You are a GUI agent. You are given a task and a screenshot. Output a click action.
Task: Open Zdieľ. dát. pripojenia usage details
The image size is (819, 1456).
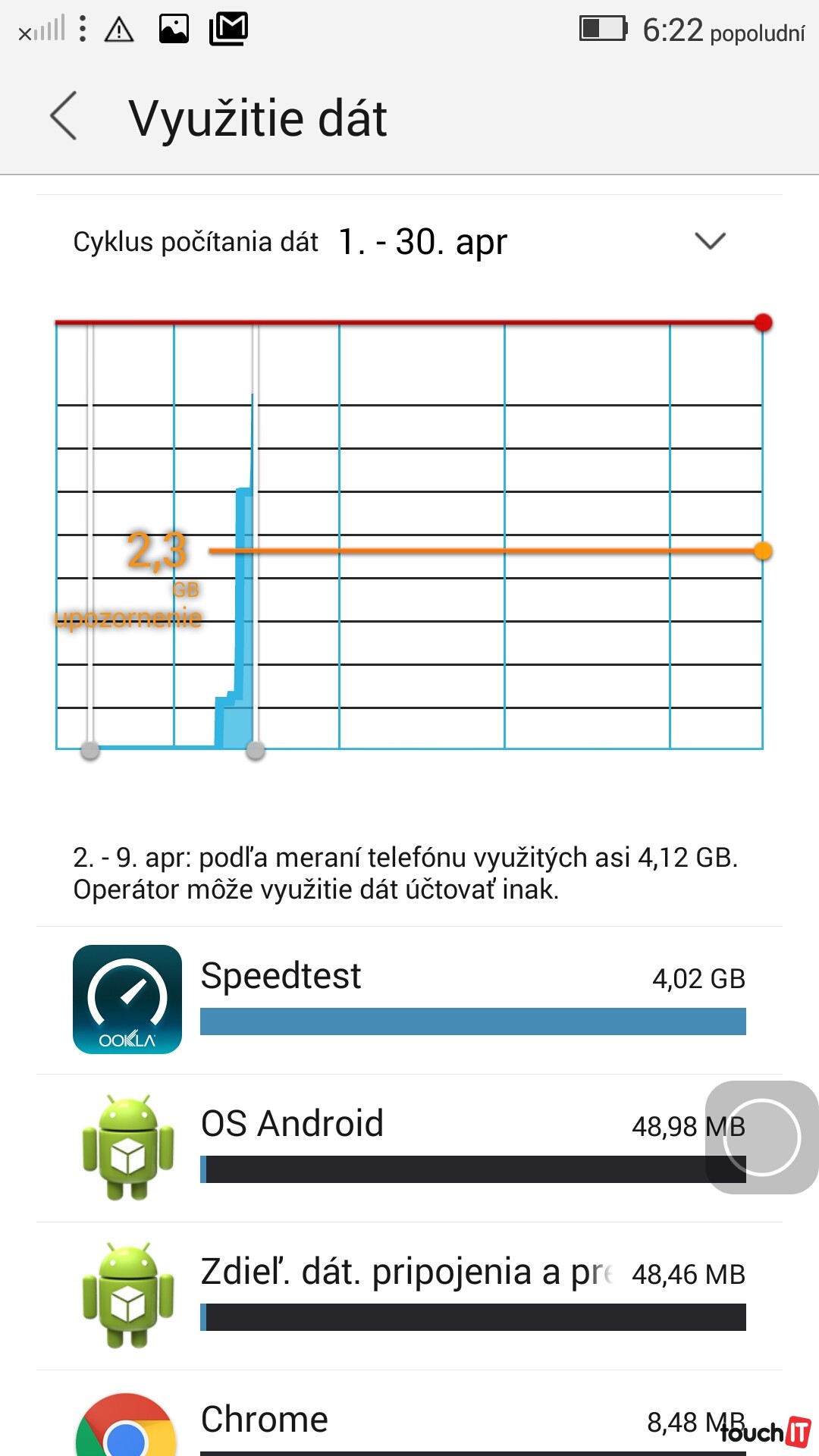click(409, 1295)
